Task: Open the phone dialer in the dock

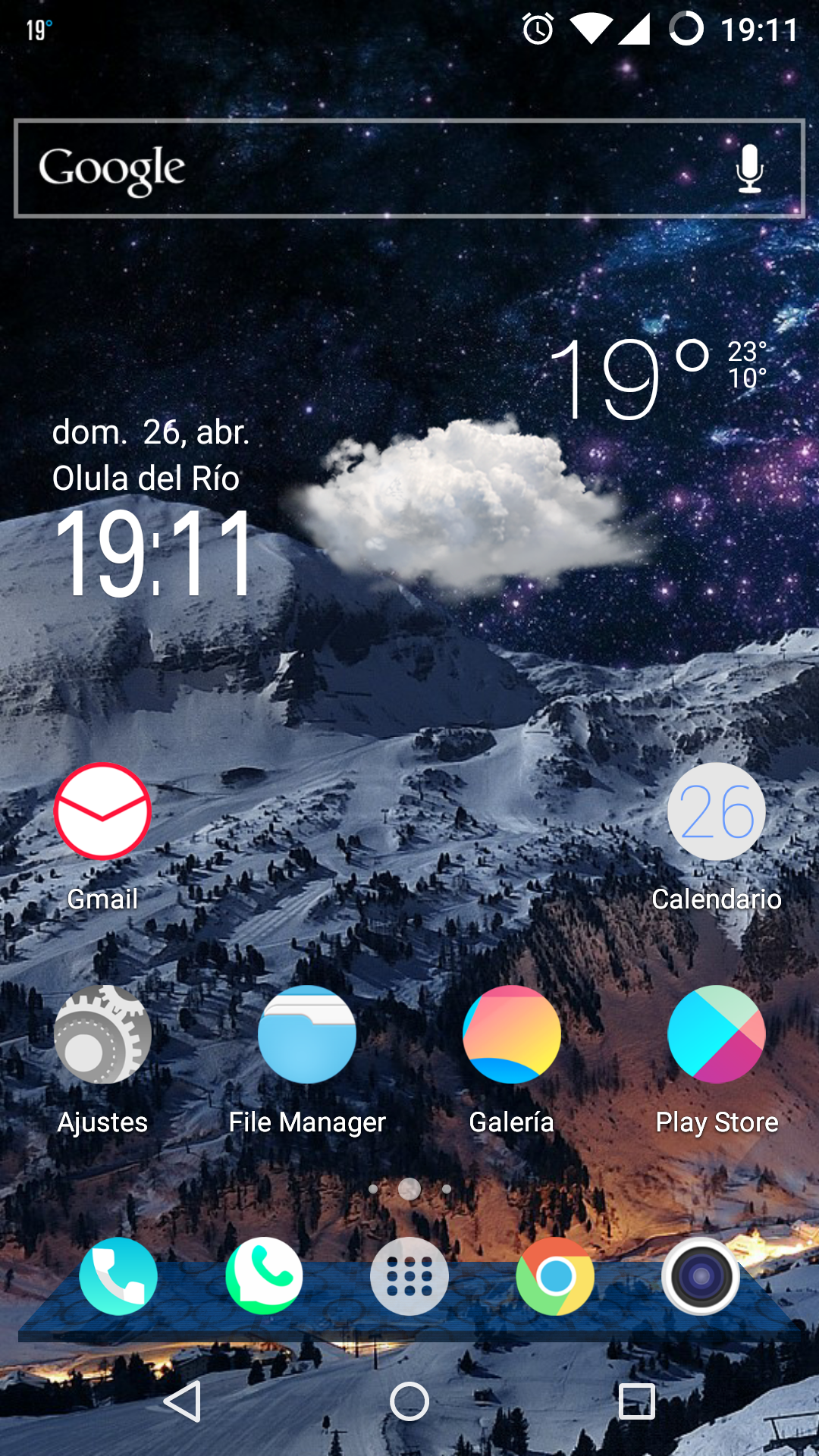Action: click(x=118, y=1277)
